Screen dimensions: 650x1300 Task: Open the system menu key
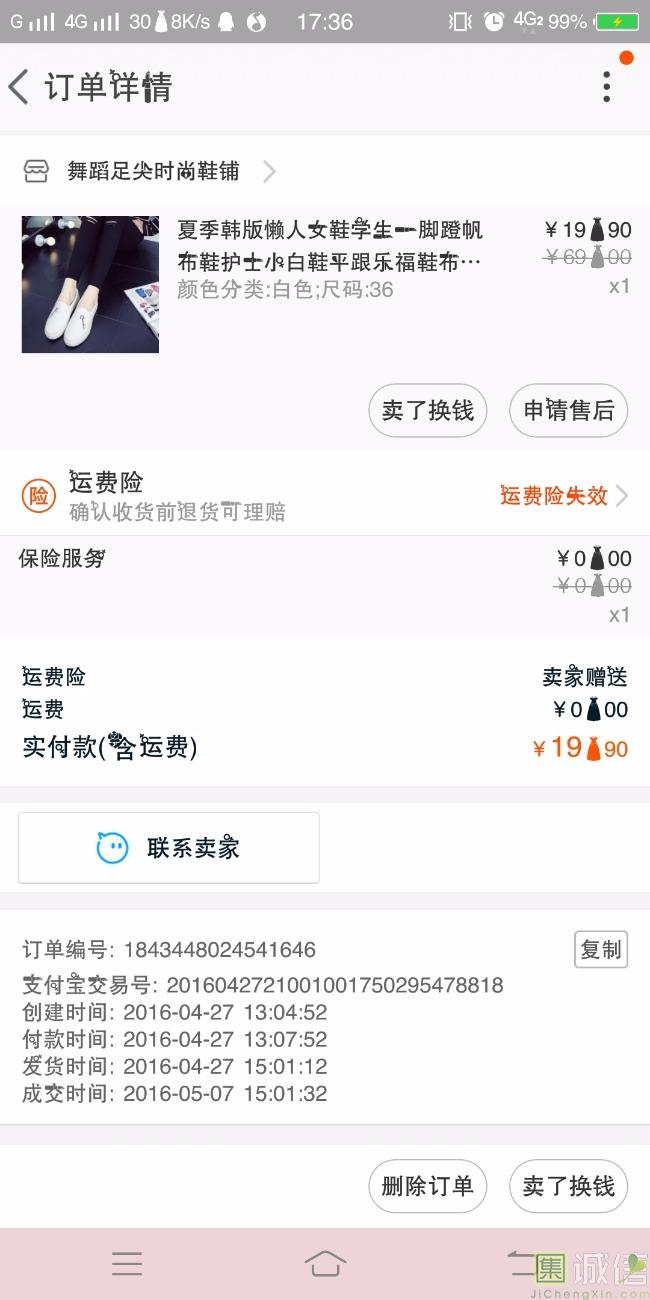coord(127,1264)
